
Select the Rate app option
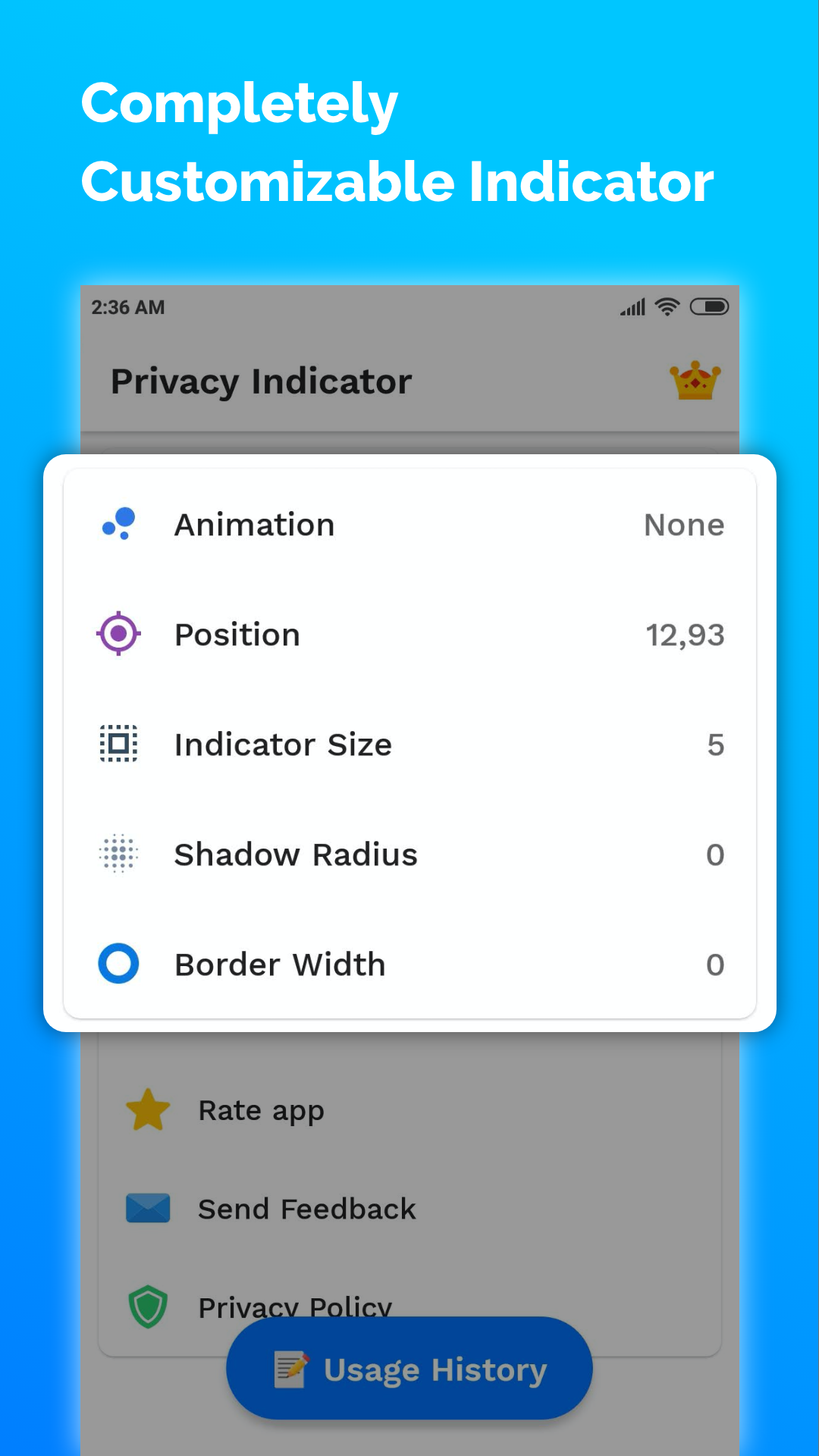click(x=260, y=1109)
